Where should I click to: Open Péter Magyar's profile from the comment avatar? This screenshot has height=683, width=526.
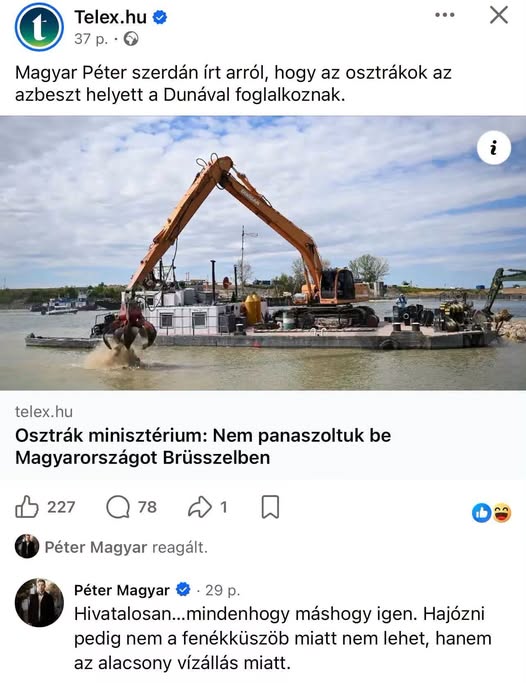[x=39, y=602]
